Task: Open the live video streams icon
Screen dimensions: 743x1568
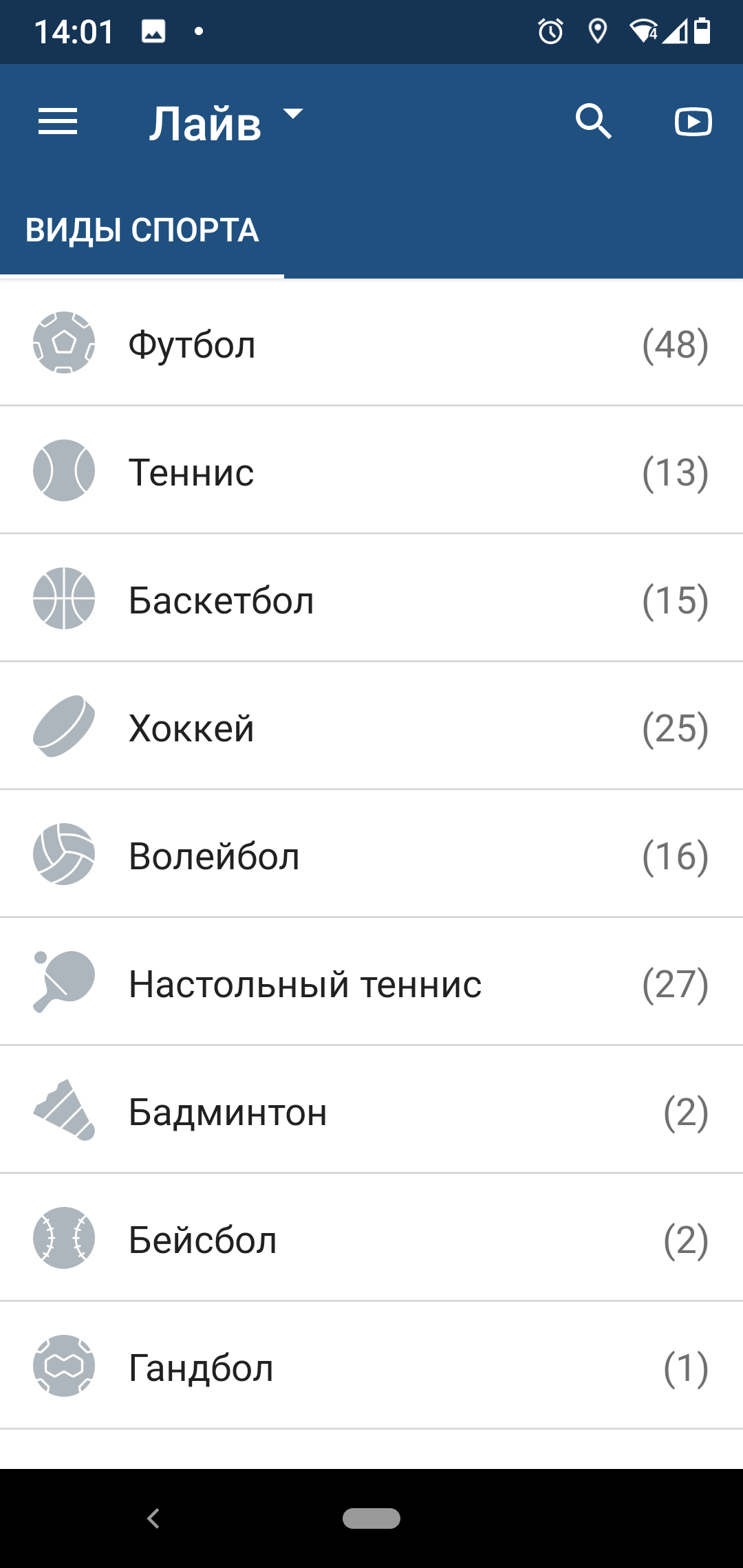Action: (x=693, y=122)
